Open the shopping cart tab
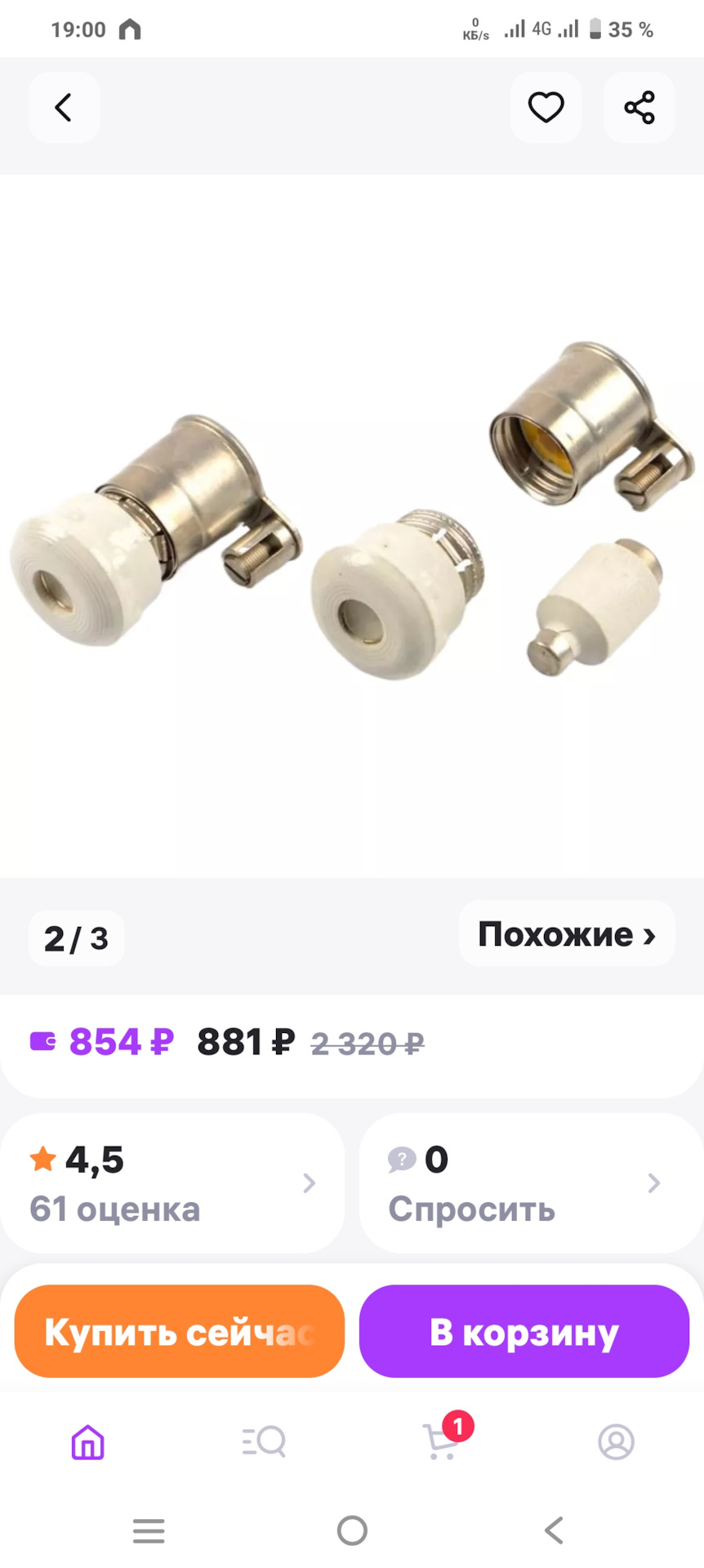The image size is (704, 1568). tap(441, 1442)
